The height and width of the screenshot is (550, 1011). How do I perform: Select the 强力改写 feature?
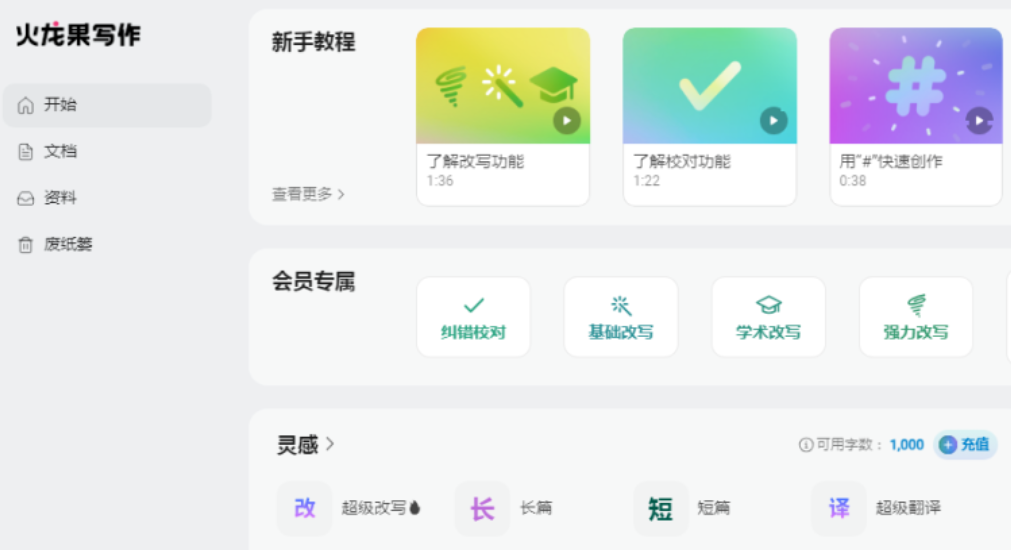[915, 317]
